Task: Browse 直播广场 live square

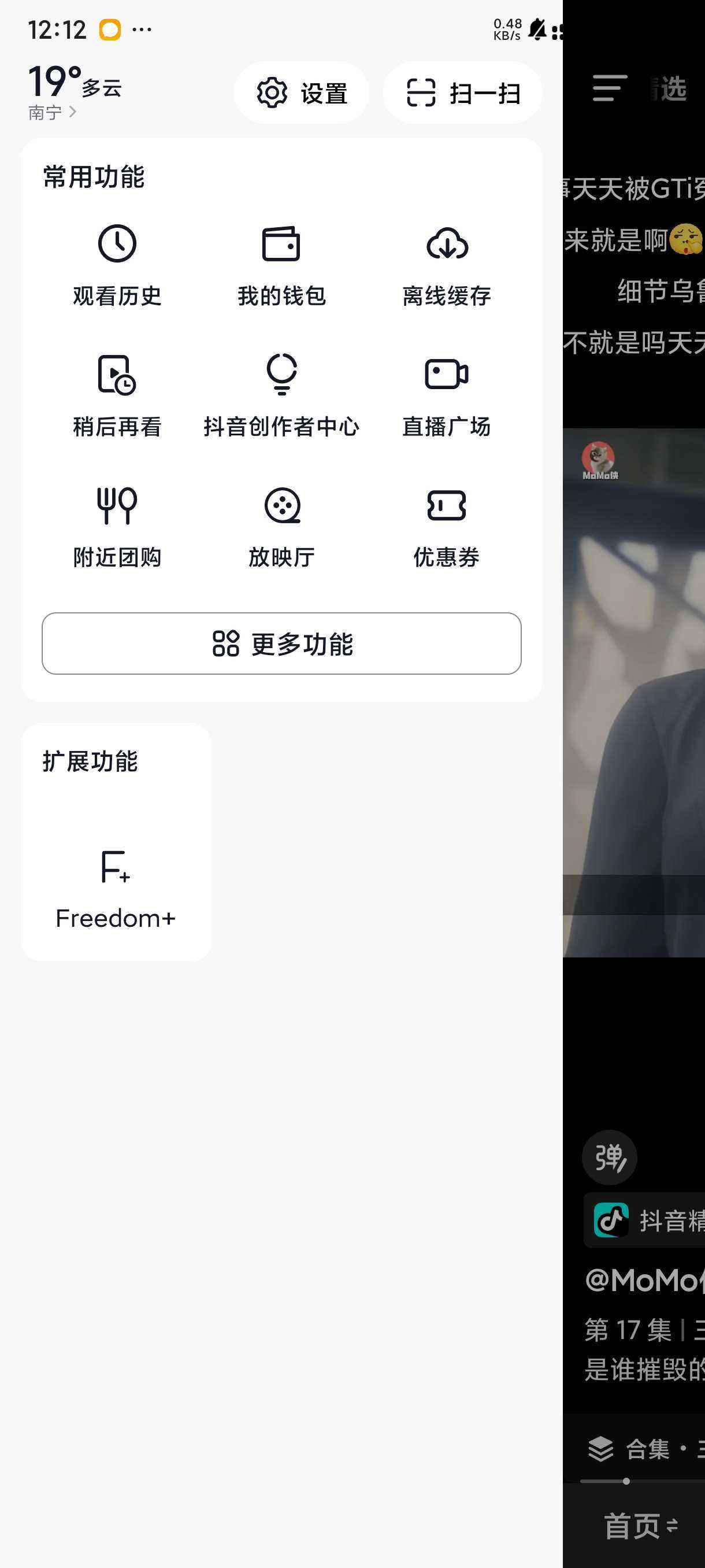Action: pyautogui.click(x=447, y=395)
